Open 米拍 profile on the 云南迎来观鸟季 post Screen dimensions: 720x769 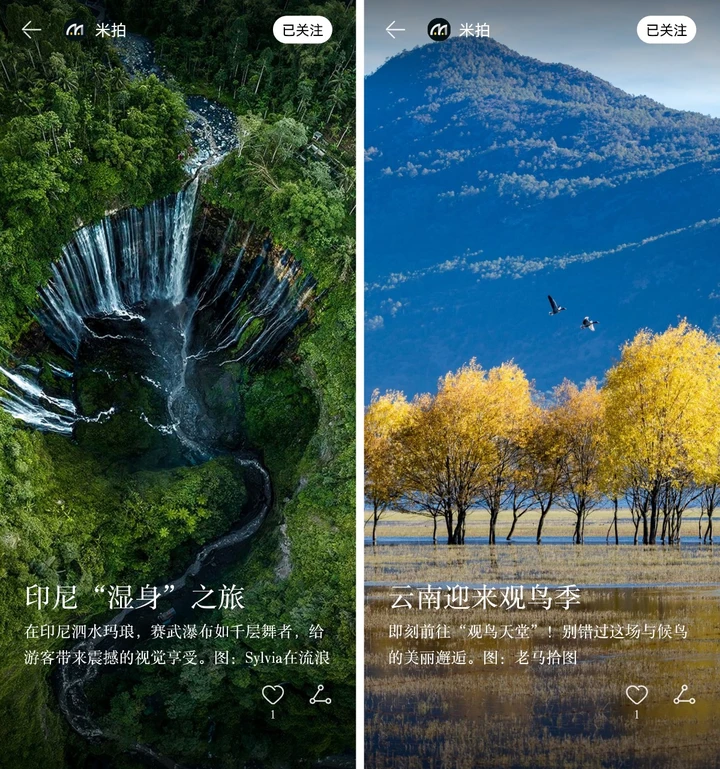[x=460, y=30]
